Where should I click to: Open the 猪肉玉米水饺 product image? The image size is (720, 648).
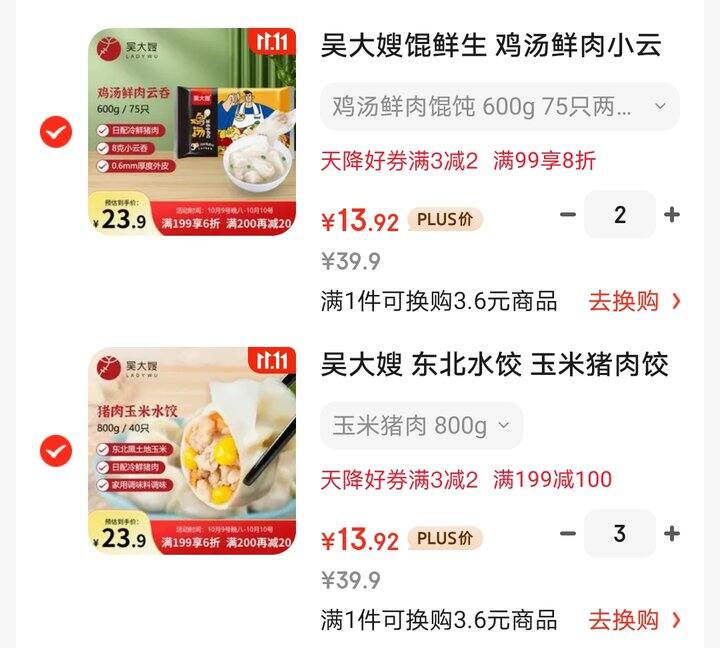tap(192, 451)
